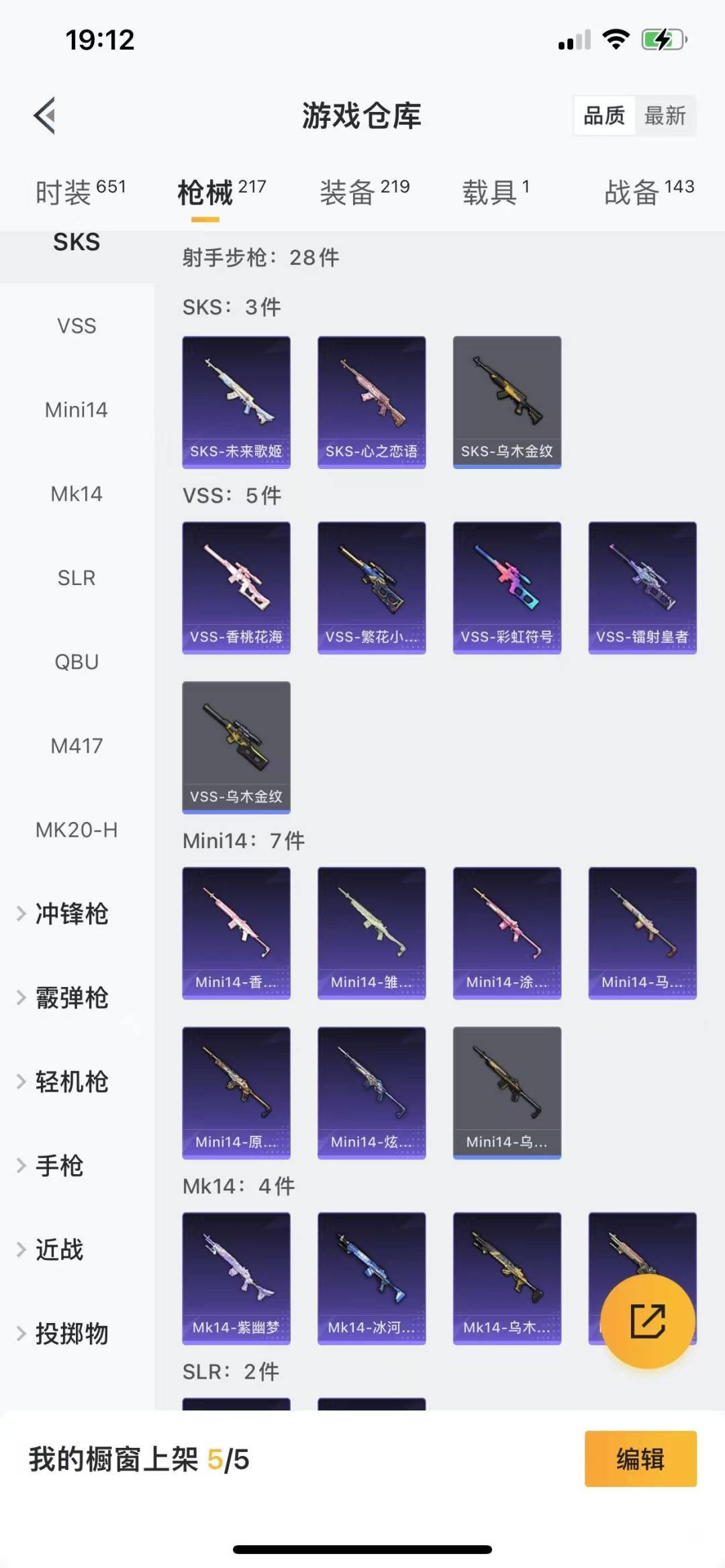Sort items by 品质
This screenshot has width=725, height=1568.
[x=603, y=116]
